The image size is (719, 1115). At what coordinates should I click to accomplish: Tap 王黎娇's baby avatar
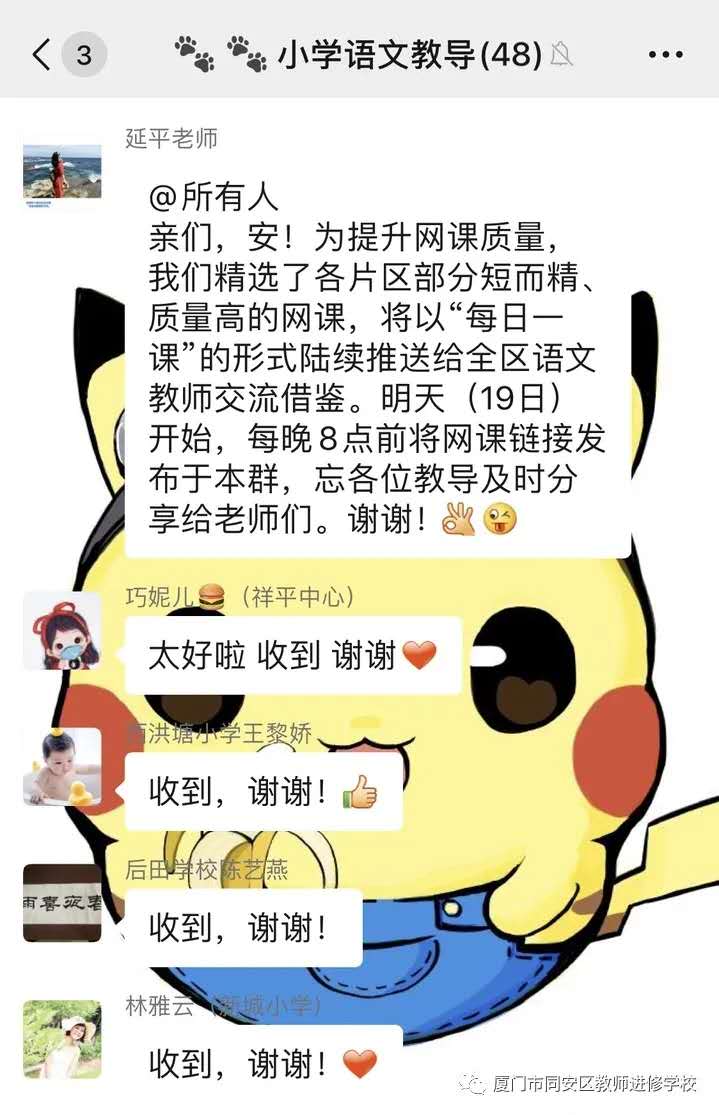(62, 766)
